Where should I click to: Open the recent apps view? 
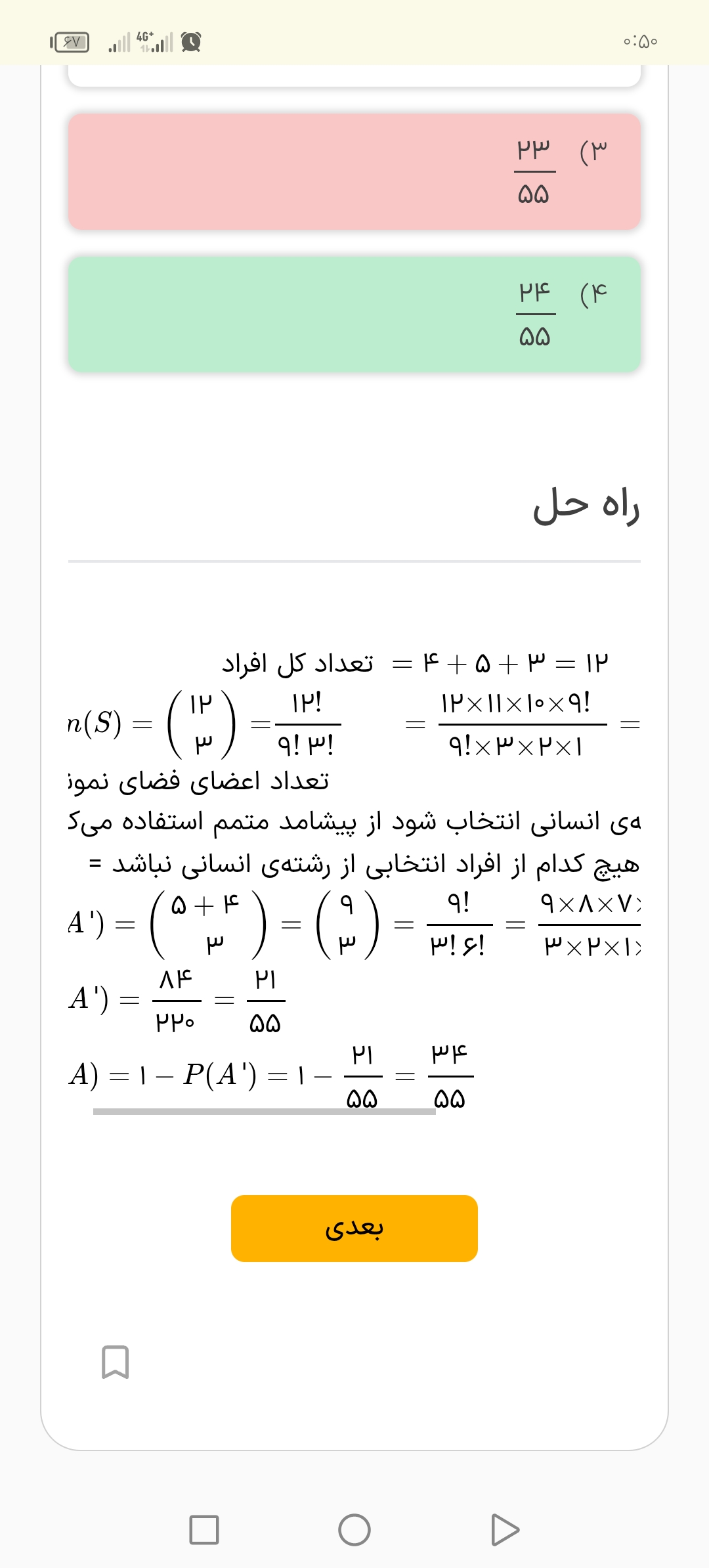[x=204, y=1530]
